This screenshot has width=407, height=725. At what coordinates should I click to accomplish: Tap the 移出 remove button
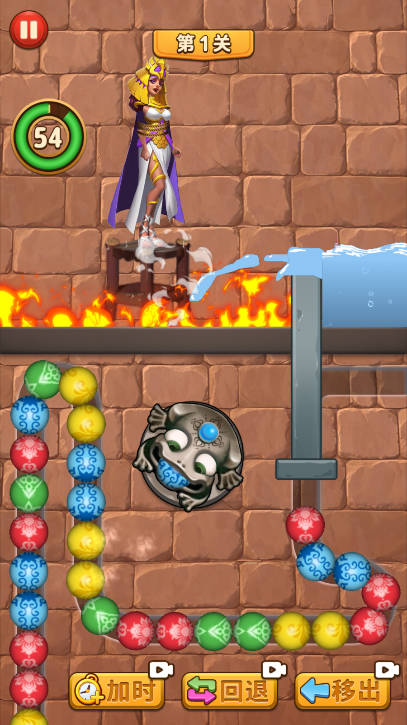tap(343, 691)
